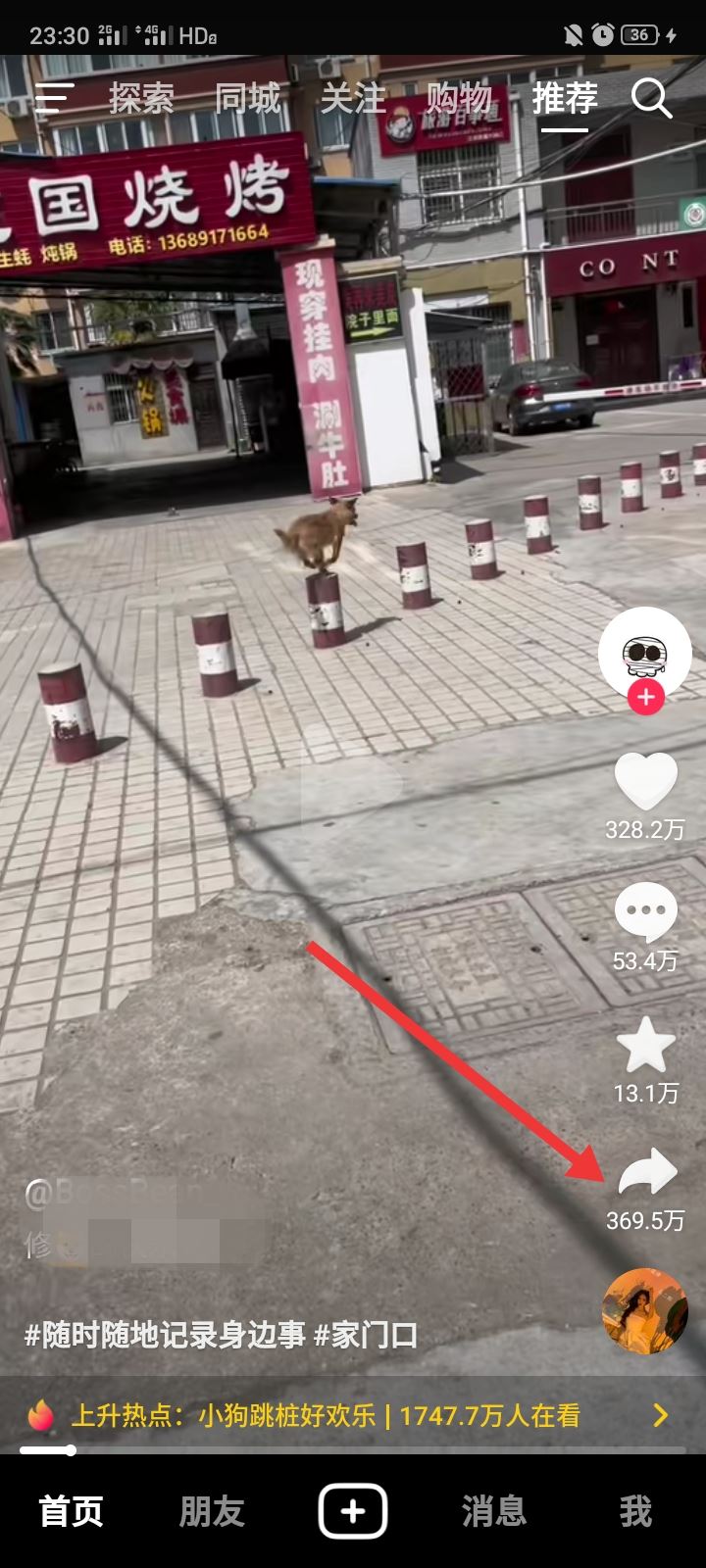
Task: Create a new post with plus button
Action: 353,1511
